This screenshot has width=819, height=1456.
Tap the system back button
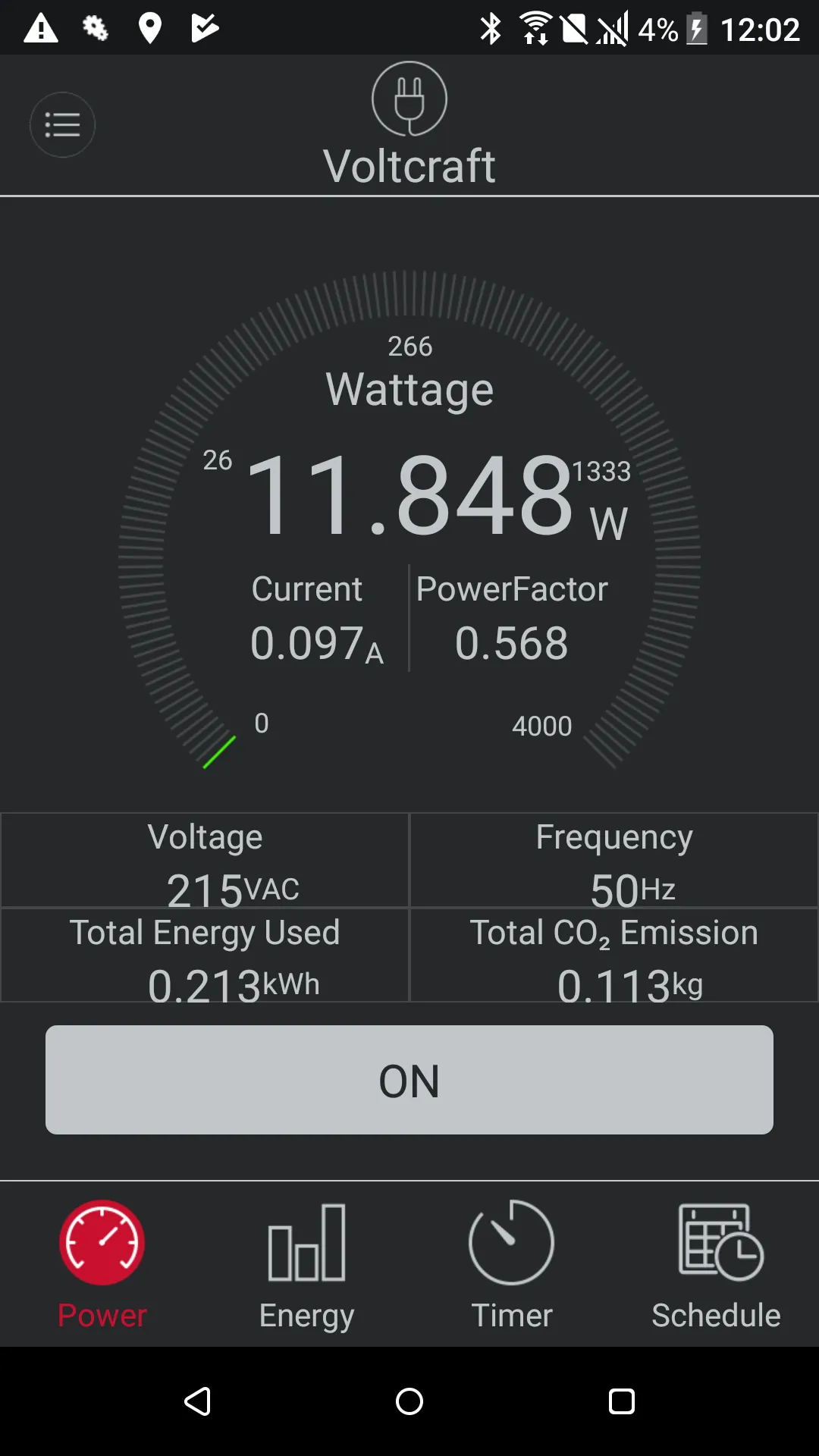point(198,1401)
